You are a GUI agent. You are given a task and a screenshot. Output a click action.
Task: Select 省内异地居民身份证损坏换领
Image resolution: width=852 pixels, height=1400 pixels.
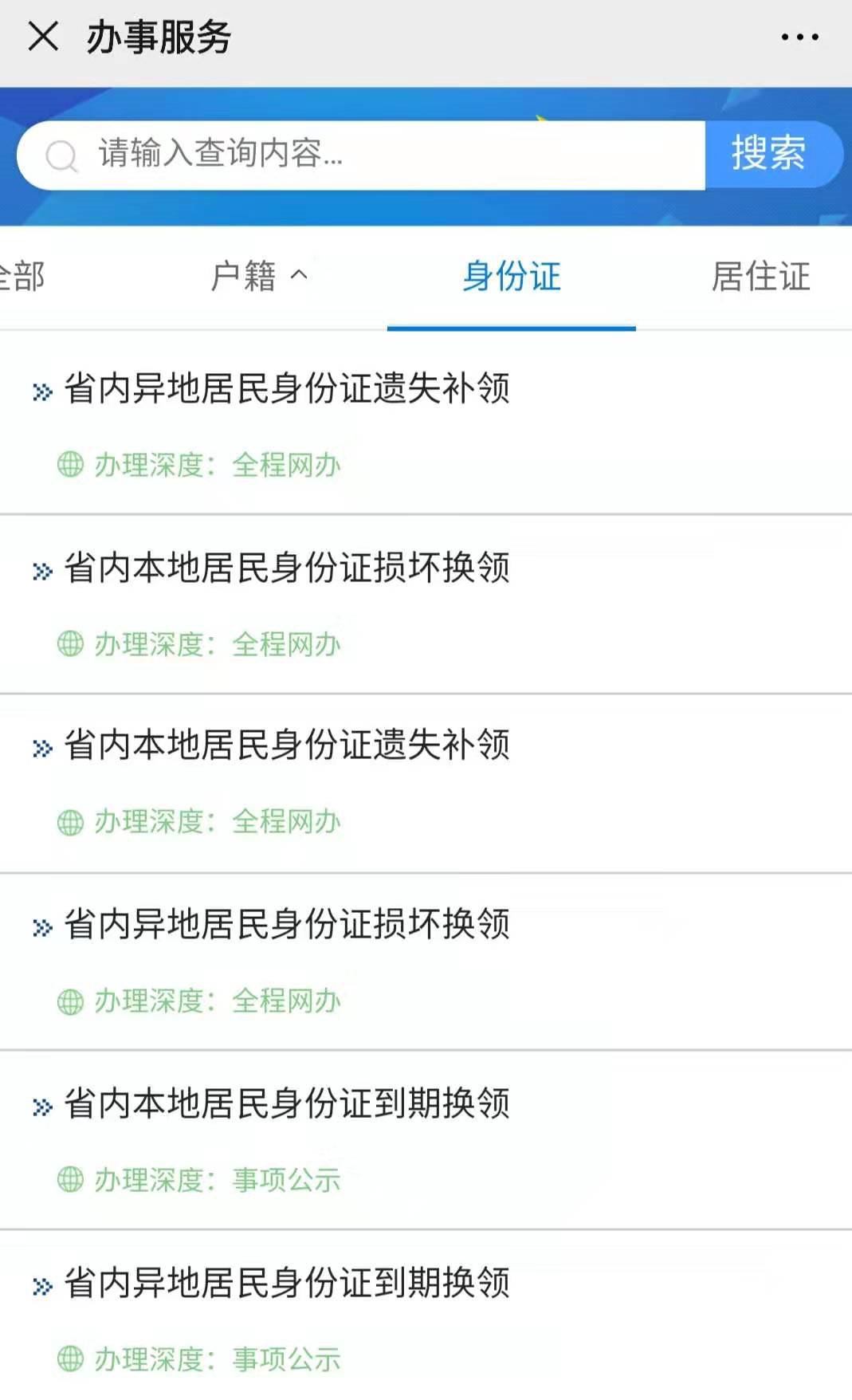click(x=287, y=925)
